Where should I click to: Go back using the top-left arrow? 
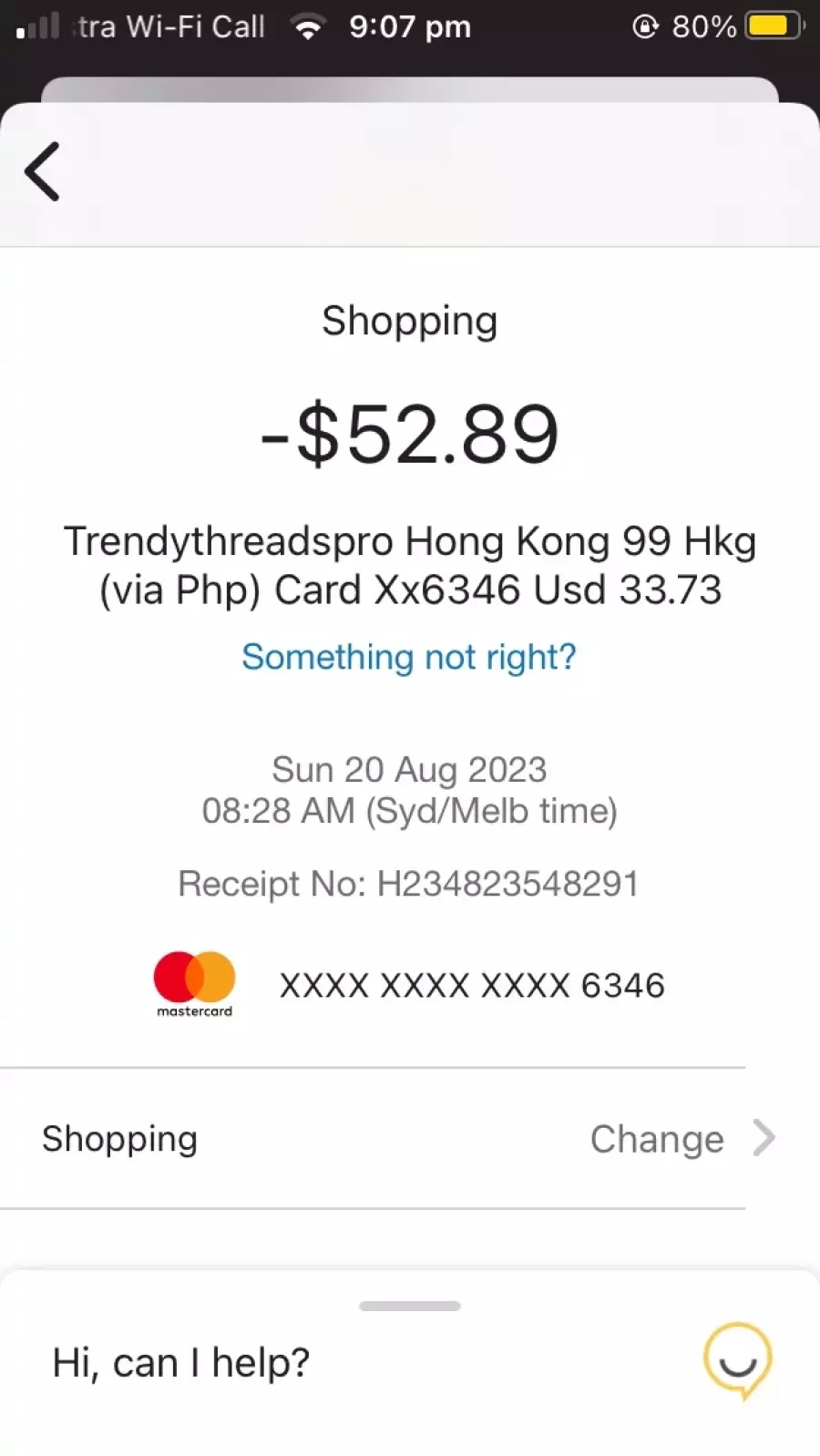coord(43,171)
